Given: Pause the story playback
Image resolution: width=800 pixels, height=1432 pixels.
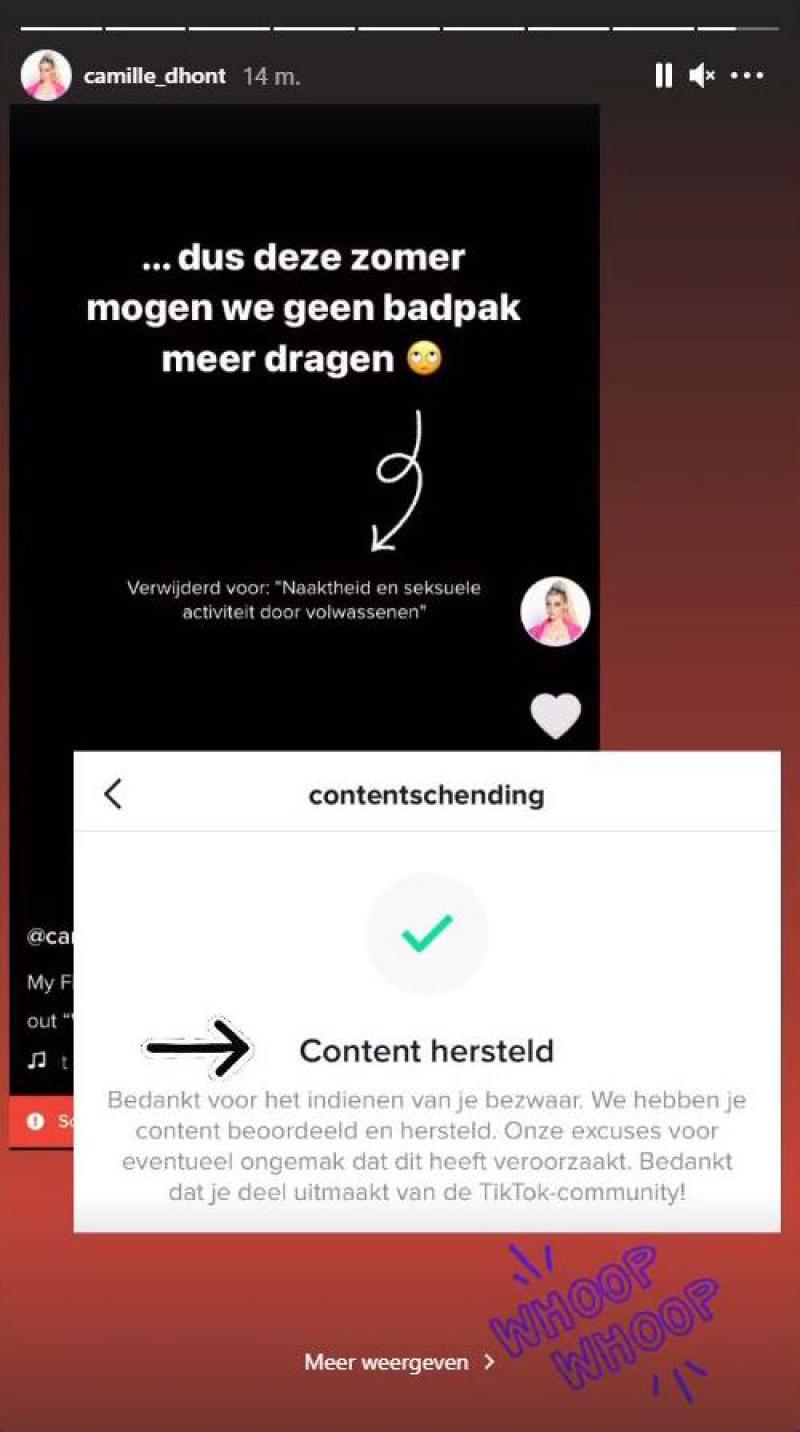Looking at the screenshot, I should coord(663,76).
